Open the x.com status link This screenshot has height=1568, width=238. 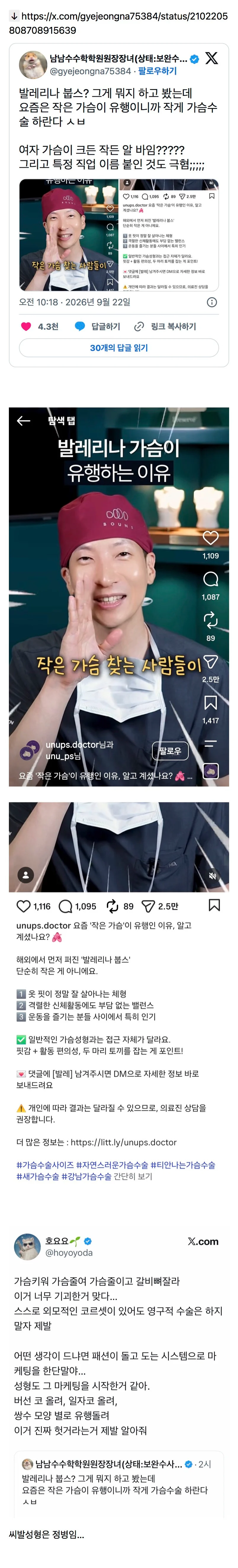click(x=119, y=23)
